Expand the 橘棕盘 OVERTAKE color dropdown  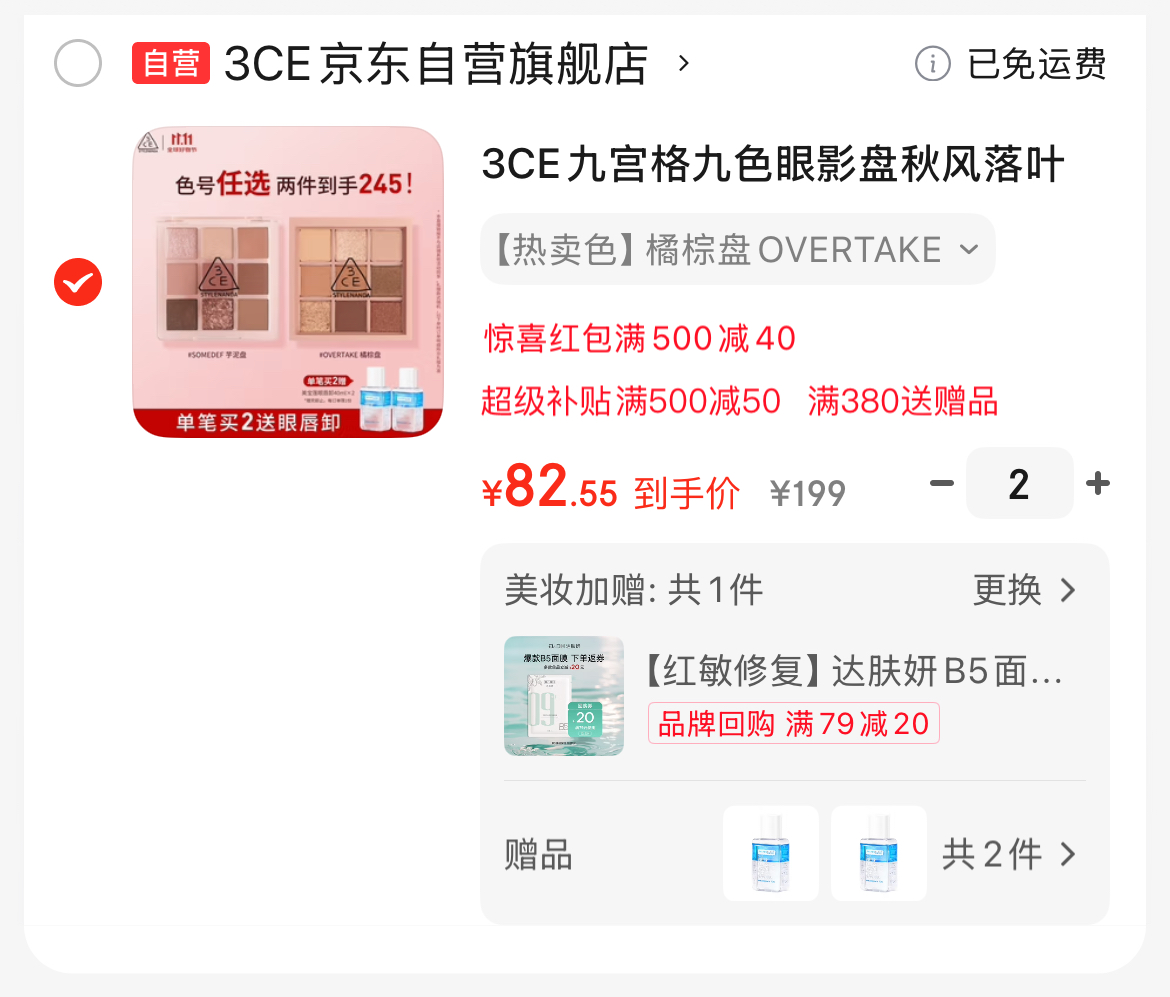click(x=738, y=249)
